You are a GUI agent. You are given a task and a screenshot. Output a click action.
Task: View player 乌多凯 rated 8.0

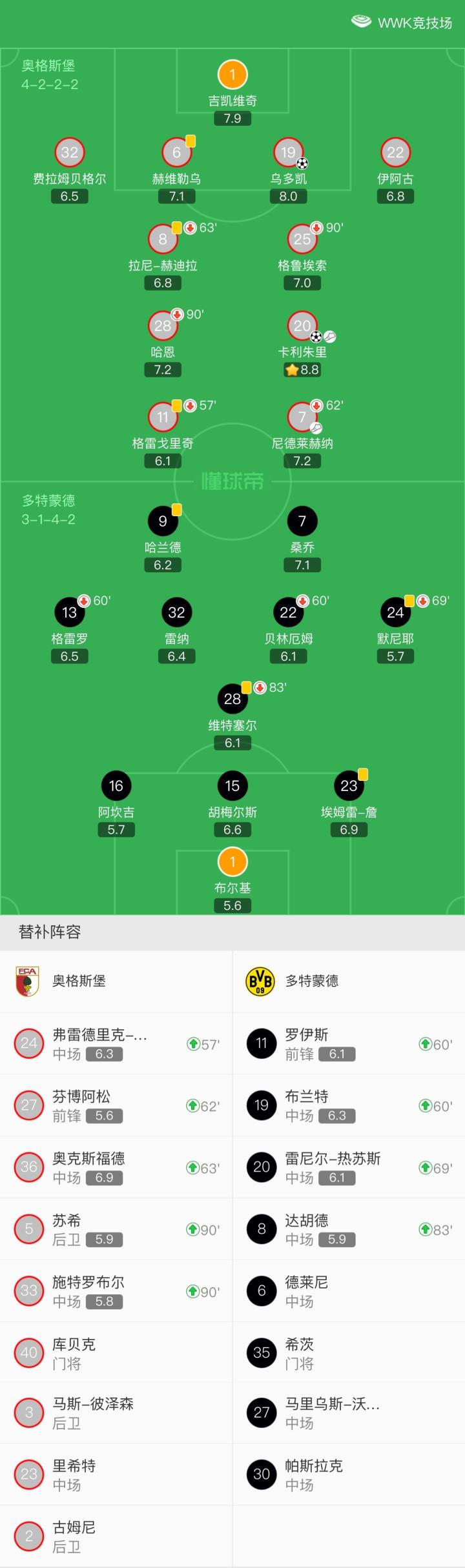pos(288,154)
